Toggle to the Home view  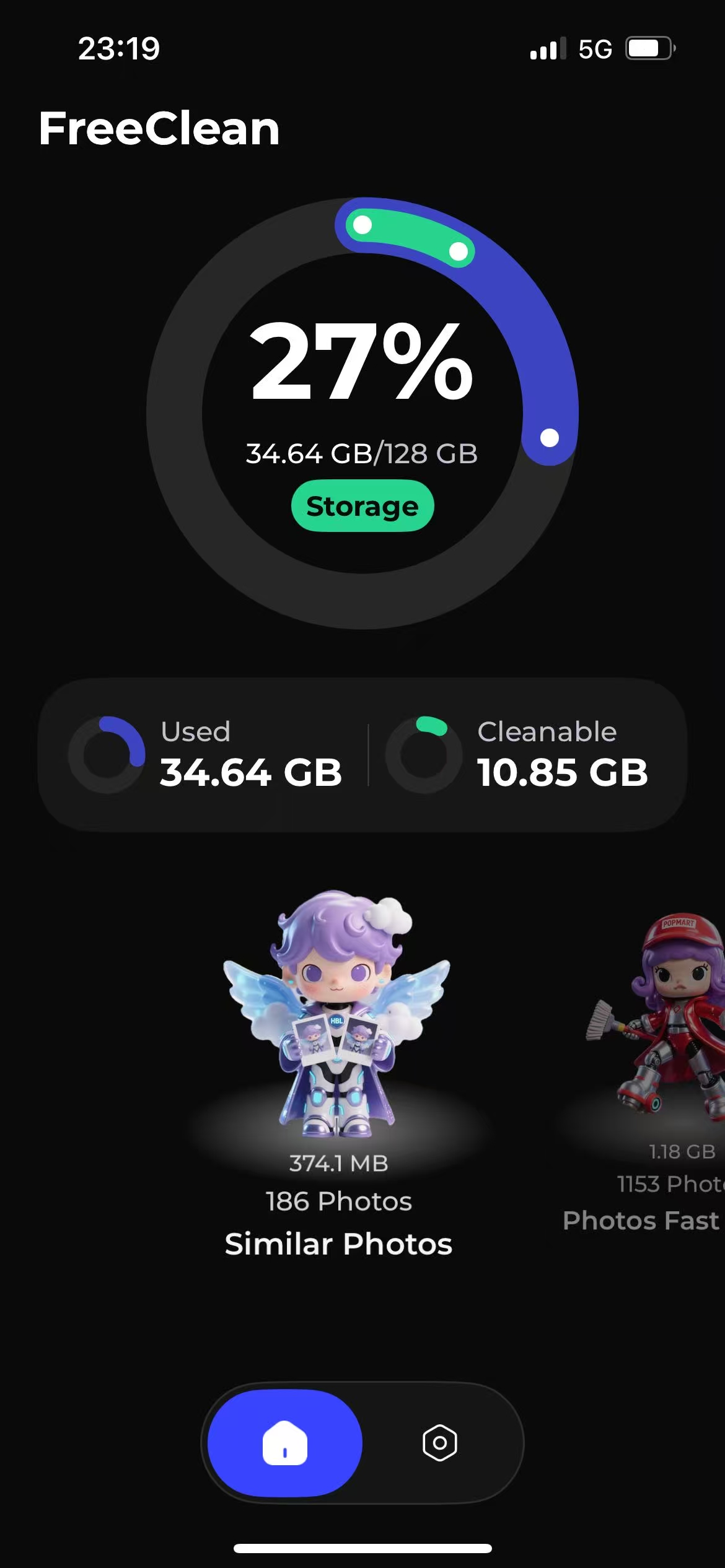click(x=284, y=1443)
